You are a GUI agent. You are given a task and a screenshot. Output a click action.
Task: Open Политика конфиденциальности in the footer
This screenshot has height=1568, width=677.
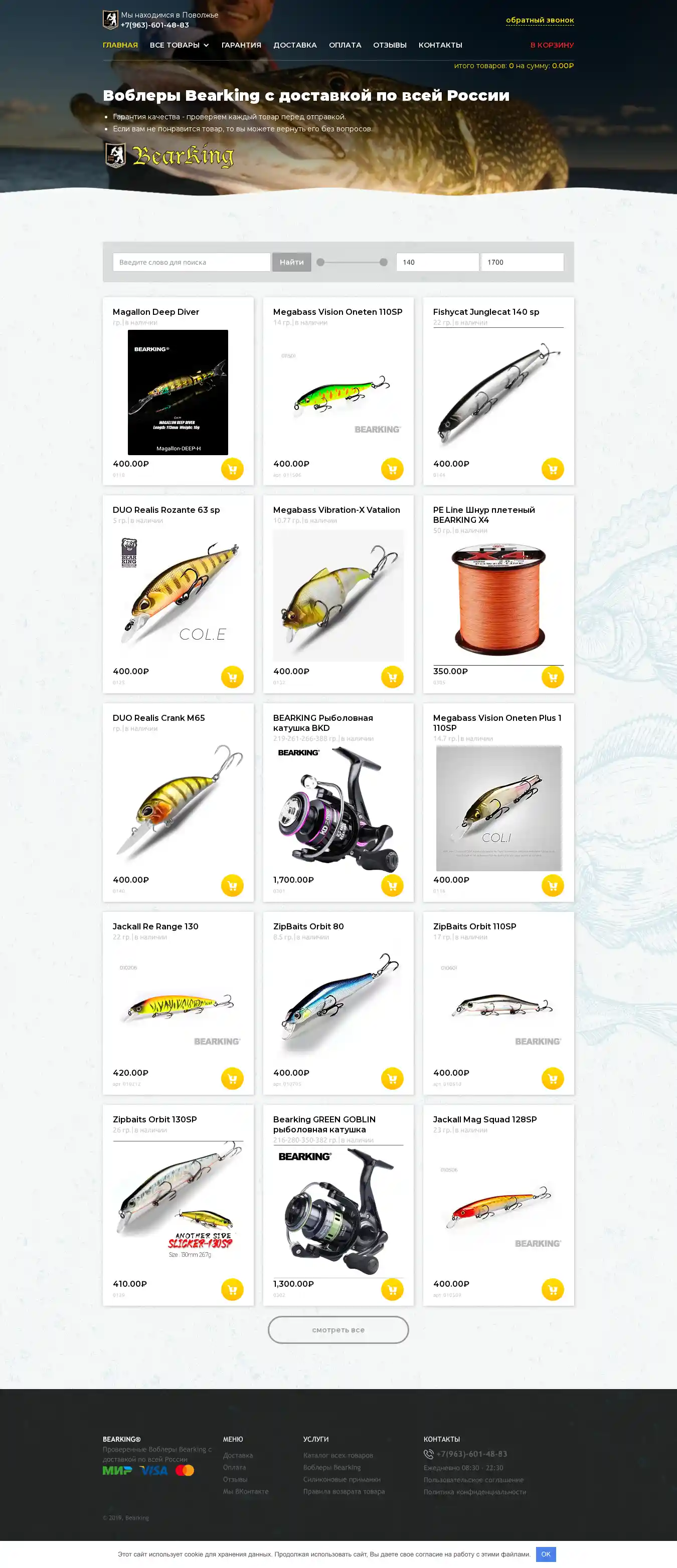tap(474, 1492)
